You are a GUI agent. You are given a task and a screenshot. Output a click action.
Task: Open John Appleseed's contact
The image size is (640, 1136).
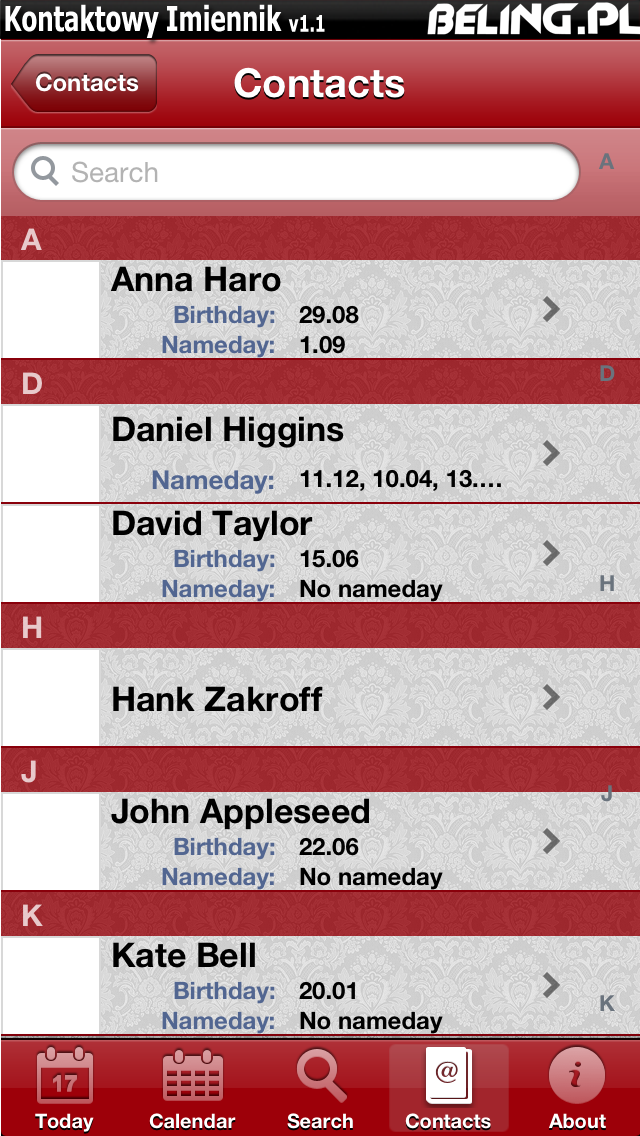click(320, 841)
